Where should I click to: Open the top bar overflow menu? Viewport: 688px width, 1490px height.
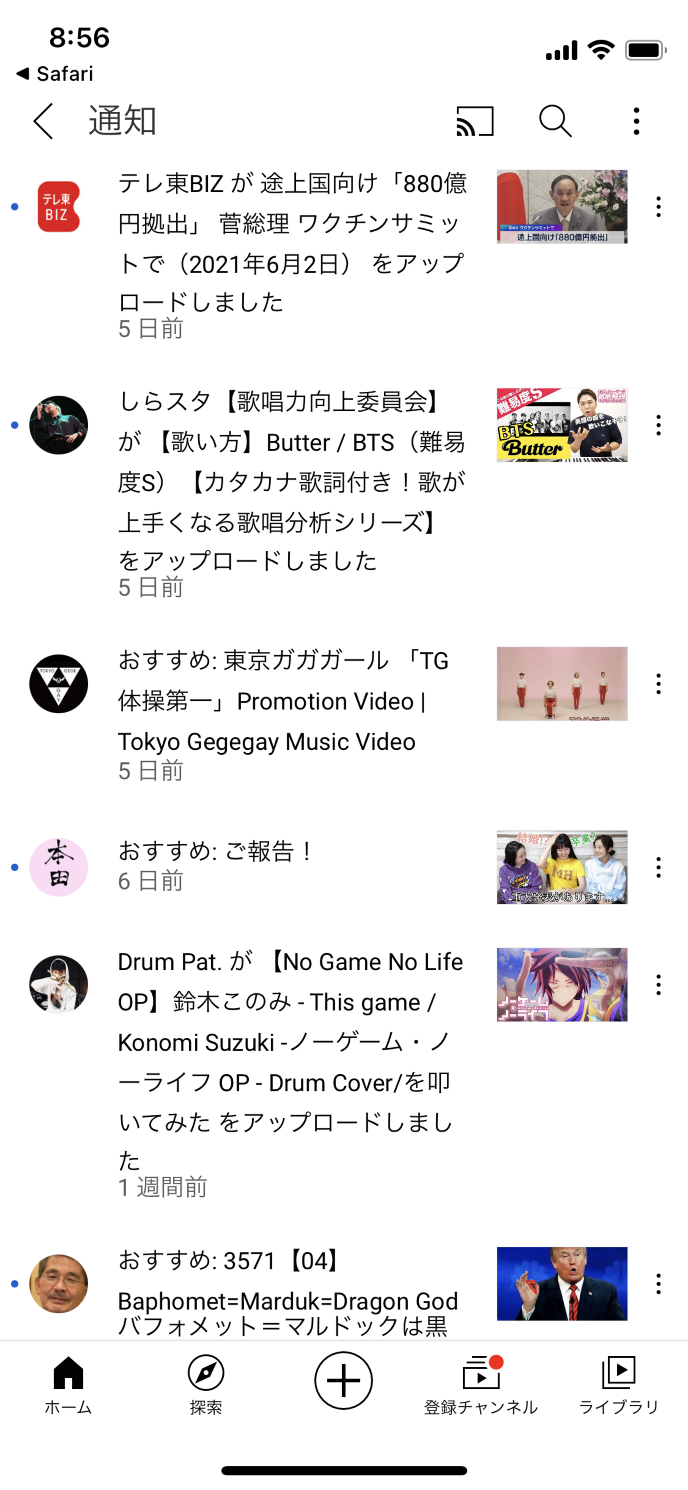coord(636,122)
